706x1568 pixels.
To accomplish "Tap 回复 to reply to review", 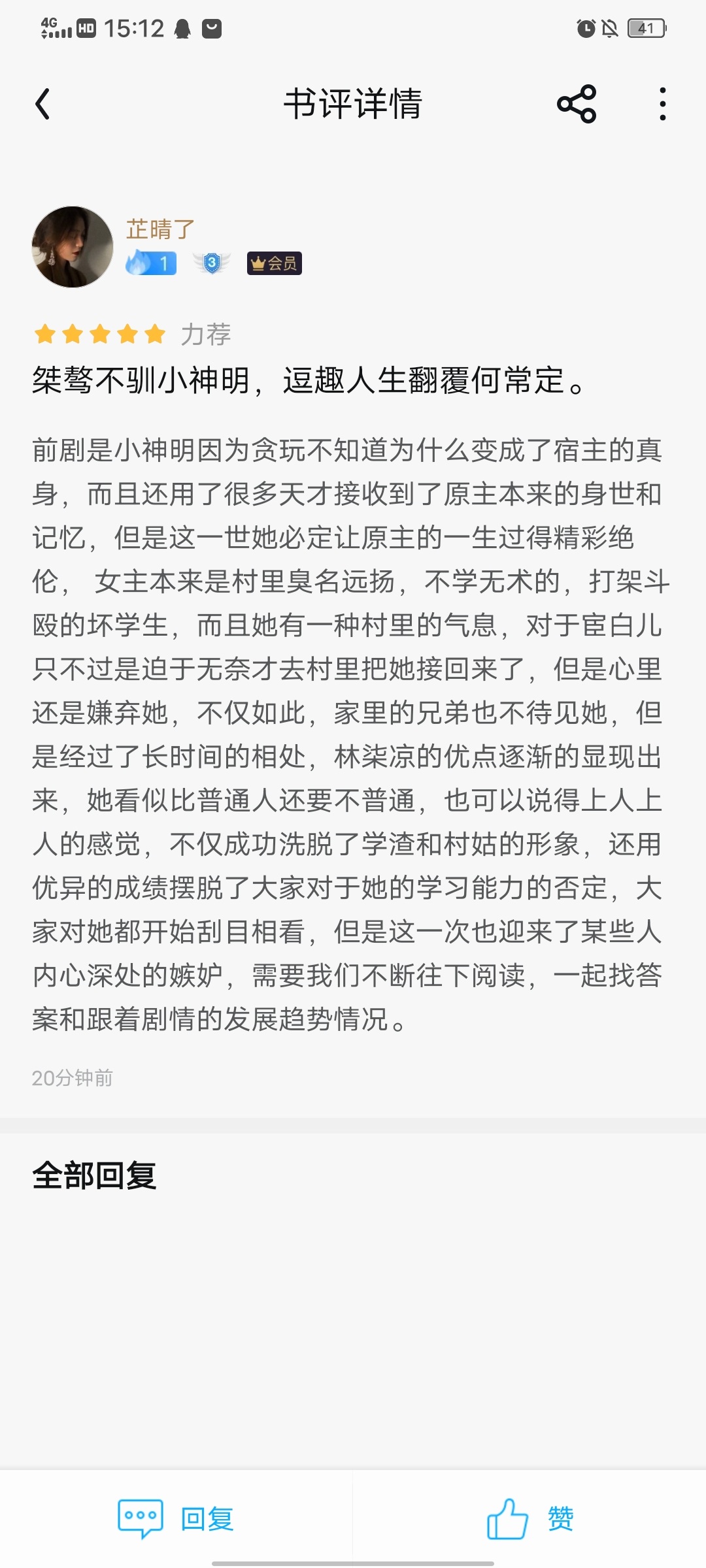I will [x=176, y=1519].
